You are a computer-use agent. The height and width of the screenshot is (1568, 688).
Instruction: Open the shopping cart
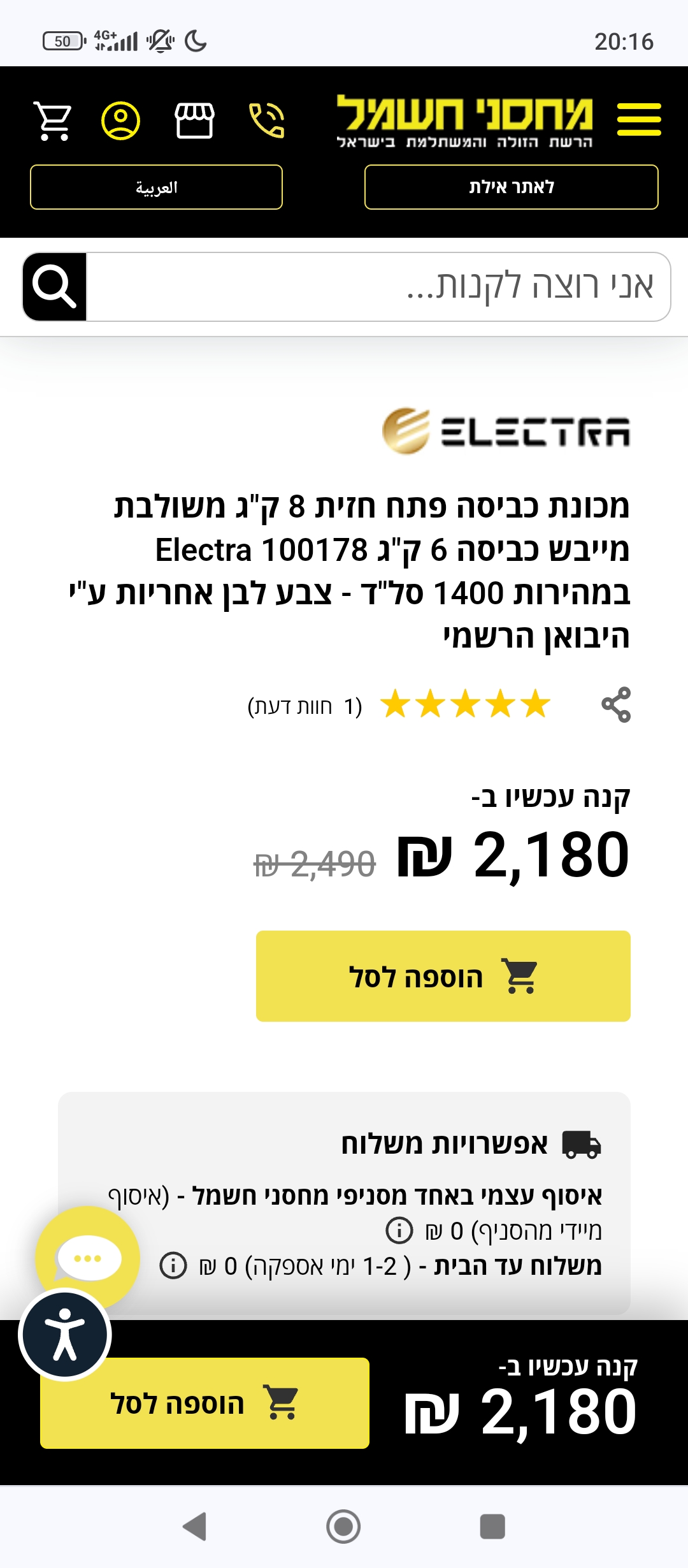point(52,120)
